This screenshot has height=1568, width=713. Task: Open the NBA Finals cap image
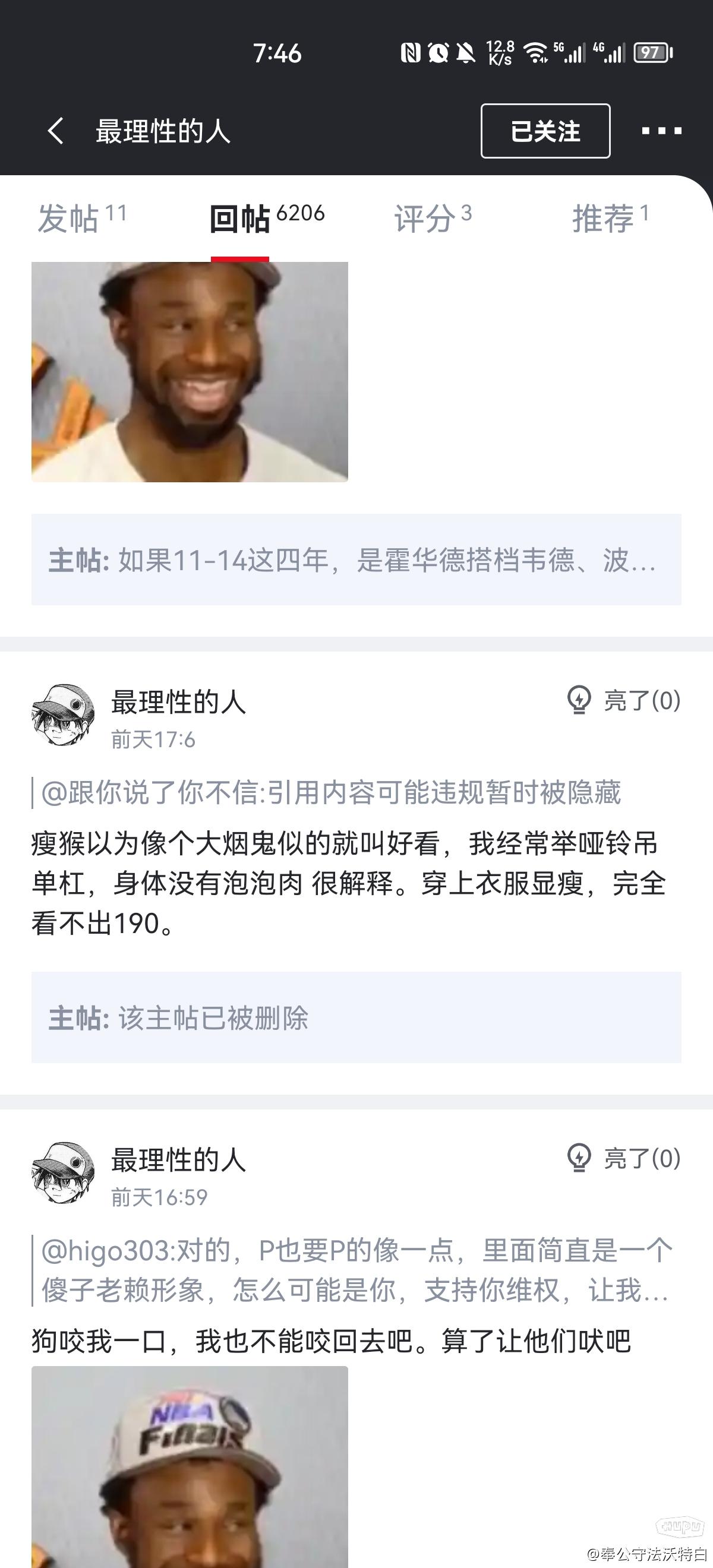coord(190,1468)
